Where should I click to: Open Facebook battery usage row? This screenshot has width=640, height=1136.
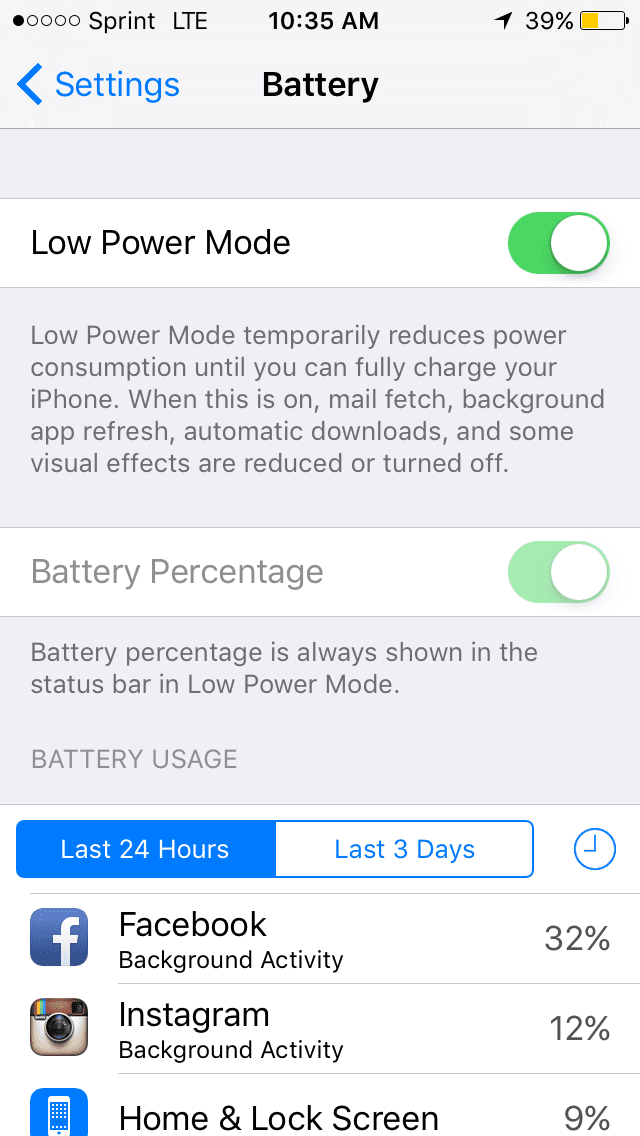pyautogui.click(x=320, y=939)
